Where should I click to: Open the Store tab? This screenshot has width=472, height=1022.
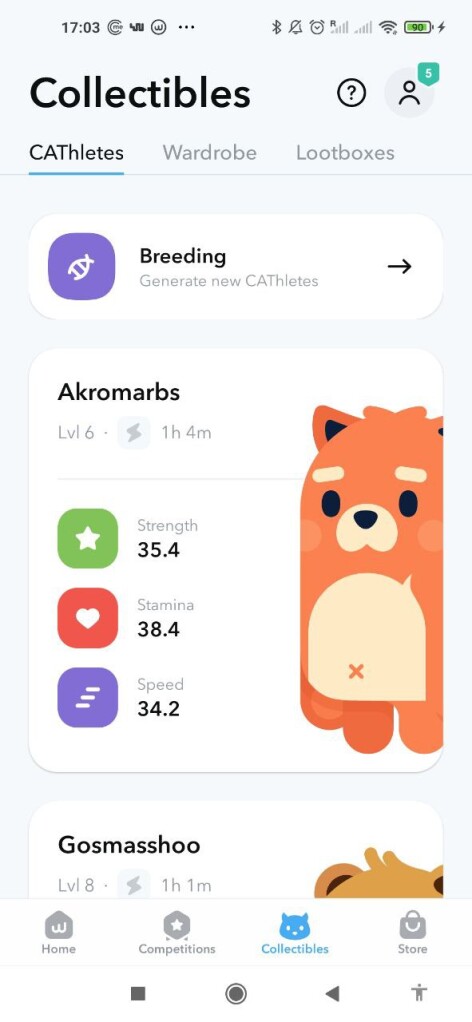click(x=413, y=933)
